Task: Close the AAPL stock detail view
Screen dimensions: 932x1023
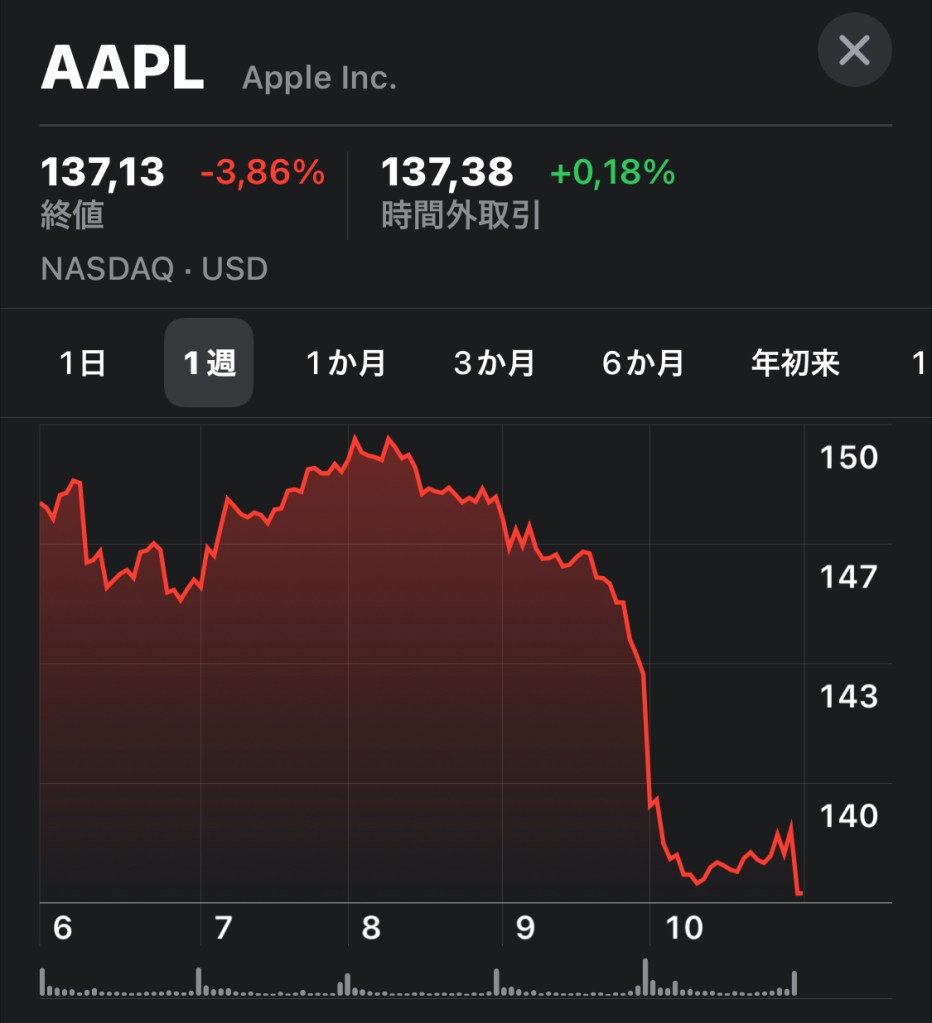Action: [854, 50]
